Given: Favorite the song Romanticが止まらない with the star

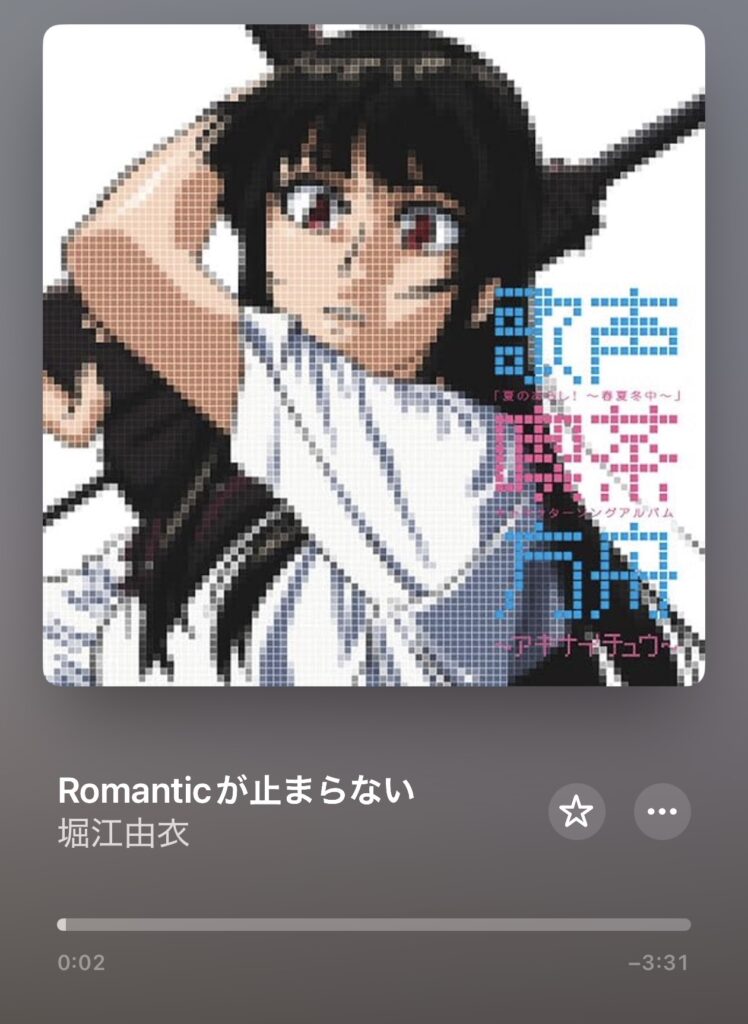Looking at the screenshot, I should coord(576,812).
